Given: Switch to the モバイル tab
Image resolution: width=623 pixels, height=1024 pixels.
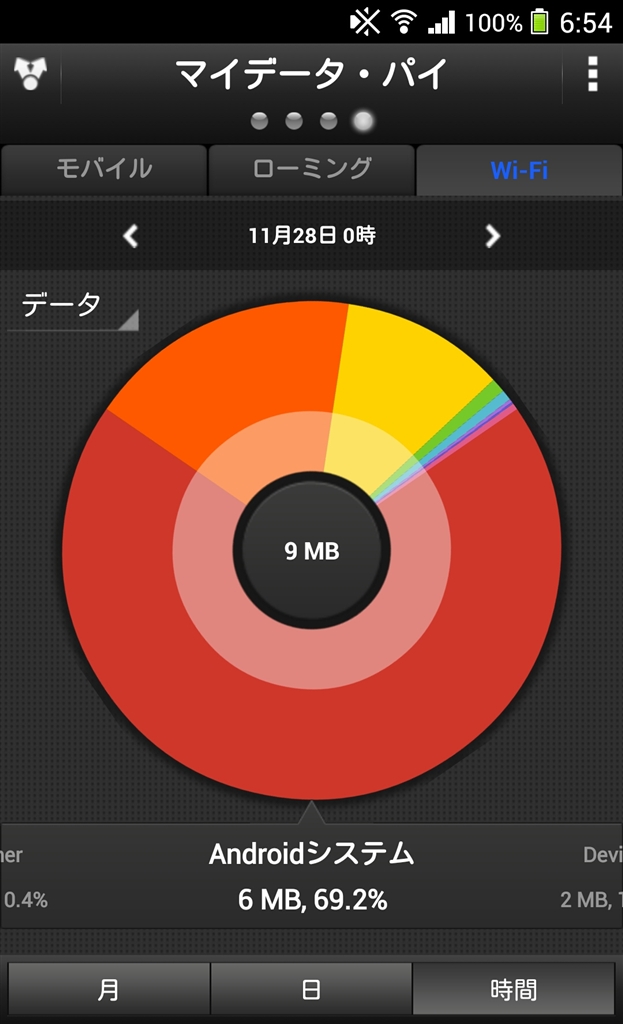Looking at the screenshot, I should click(x=104, y=170).
